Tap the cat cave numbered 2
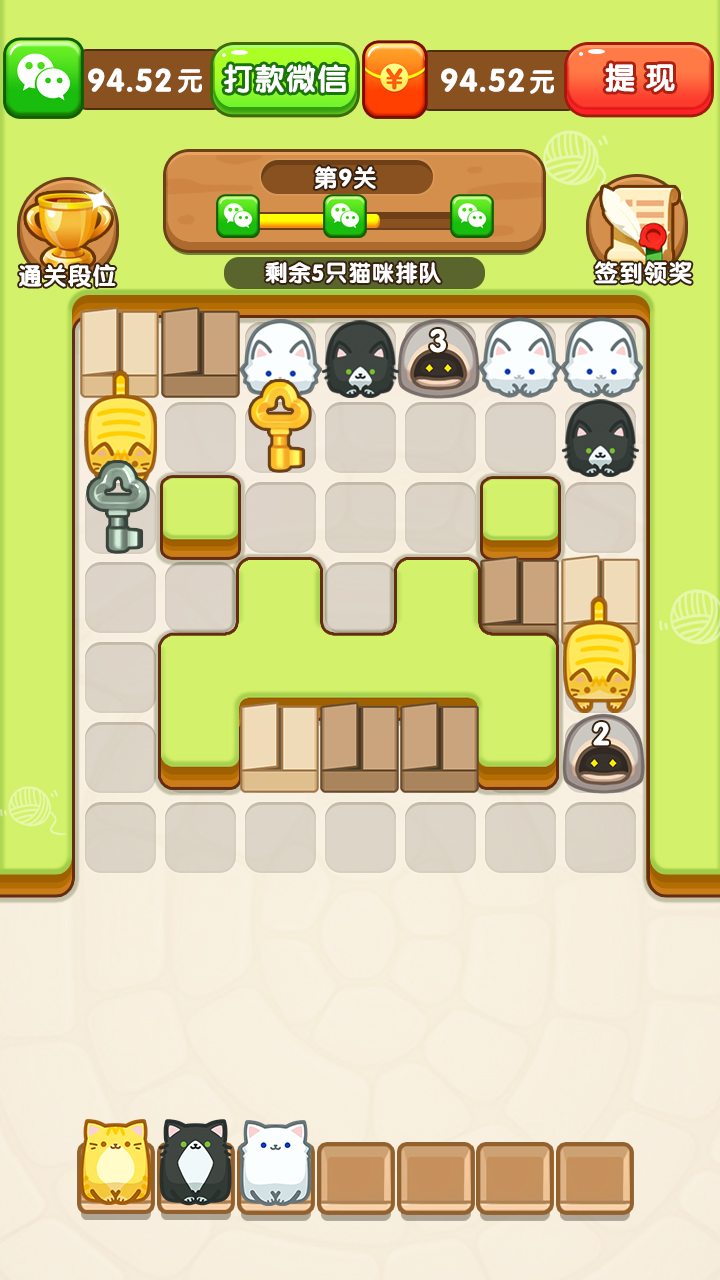 pos(602,752)
